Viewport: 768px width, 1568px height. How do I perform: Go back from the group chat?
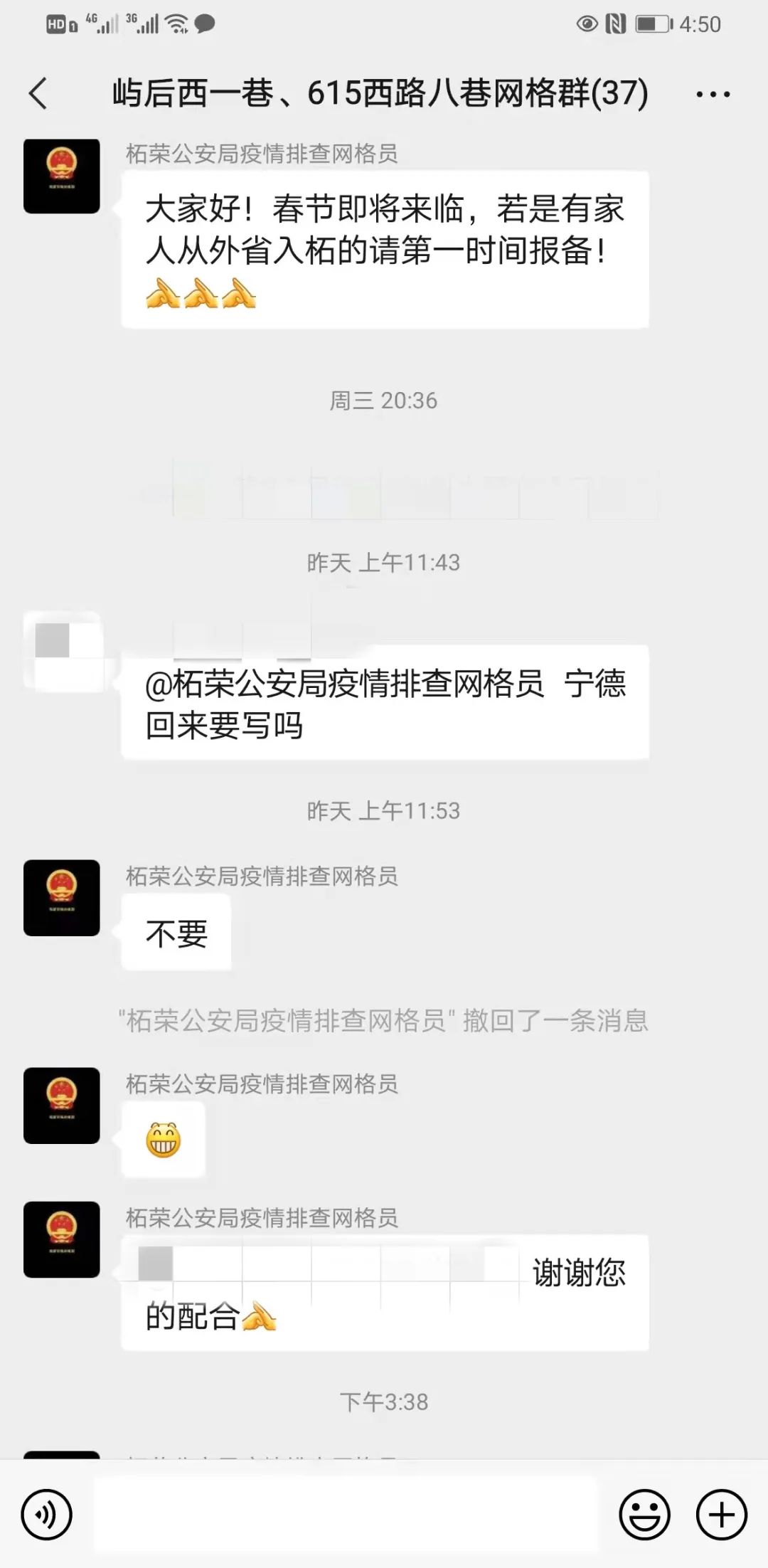(x=38, y=94)
